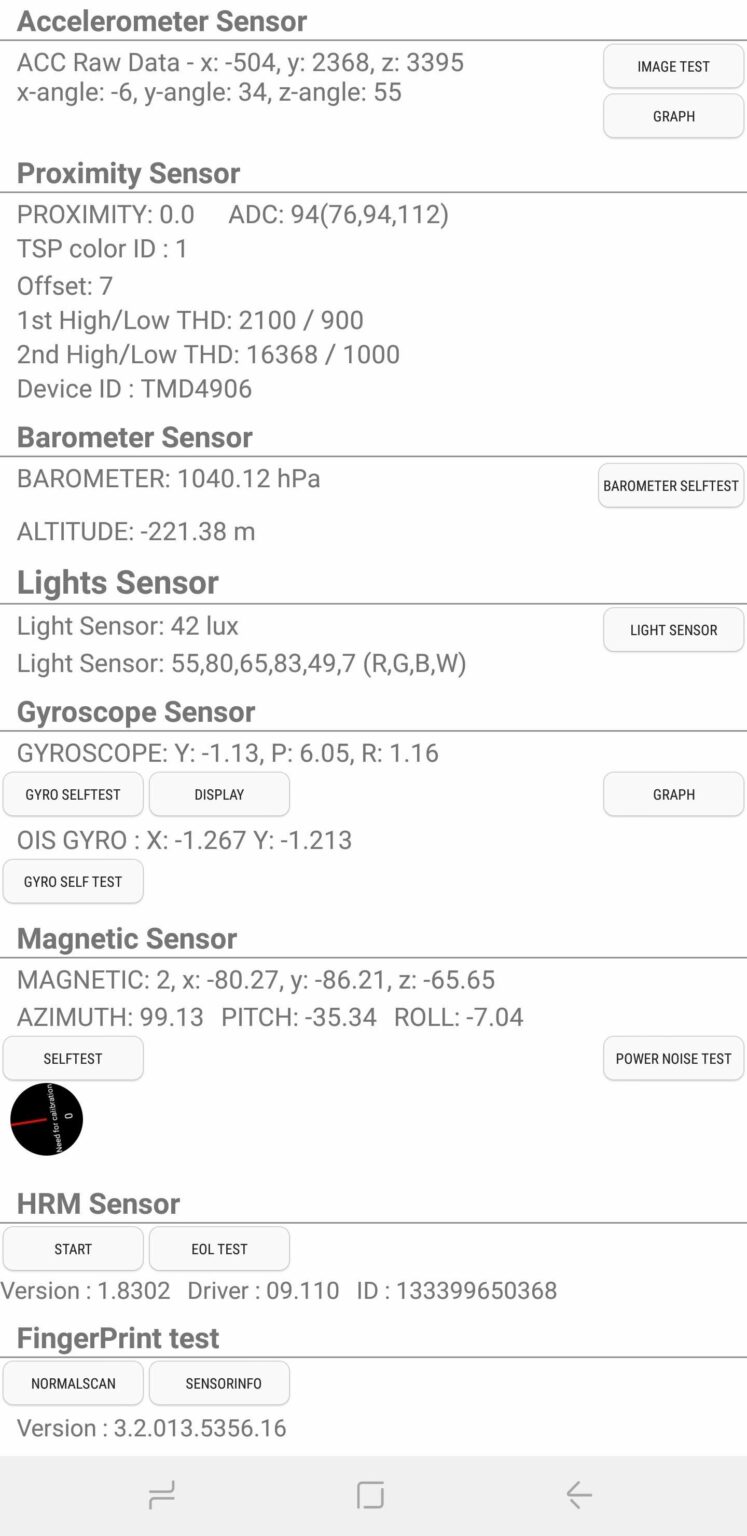Run the GYRO SELFTEST
This screenshot has width=747, height=1536.
coord(72,794)
